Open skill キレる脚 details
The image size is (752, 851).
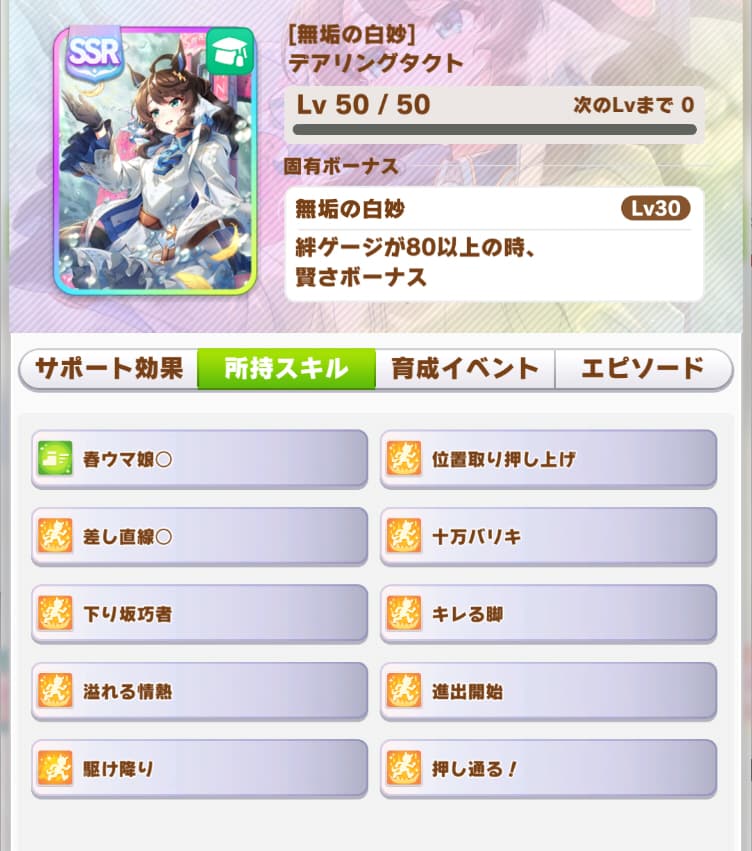click(548, 614)
